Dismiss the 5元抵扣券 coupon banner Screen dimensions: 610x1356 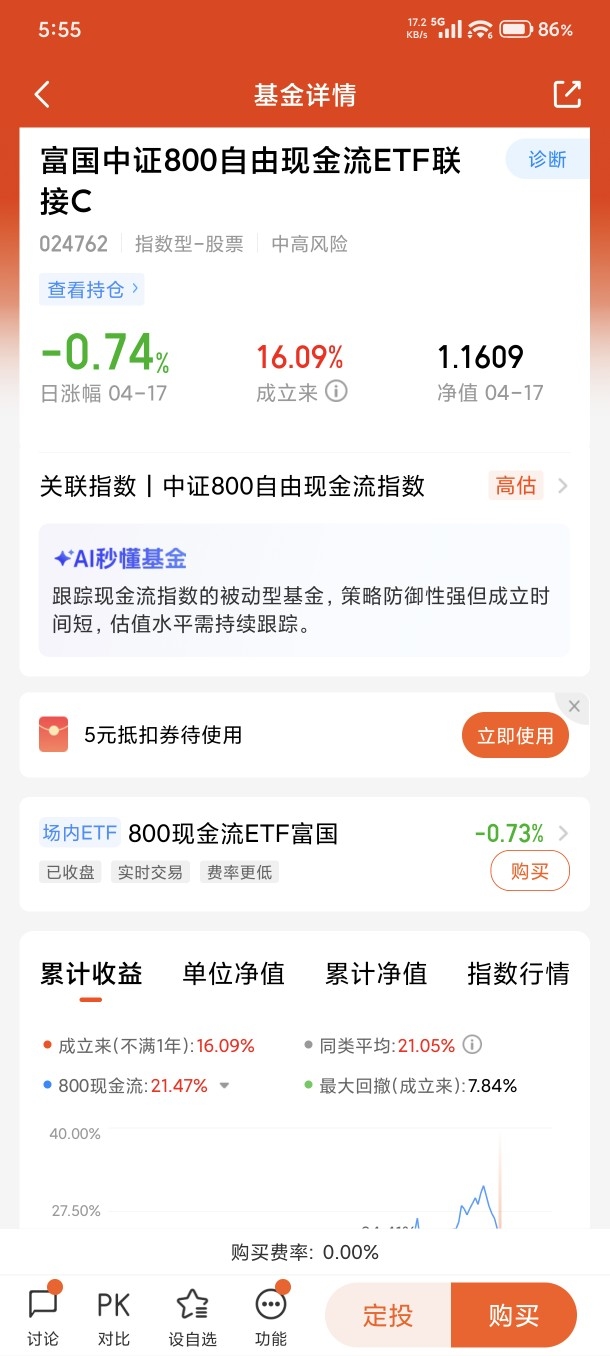coord(574,706)
